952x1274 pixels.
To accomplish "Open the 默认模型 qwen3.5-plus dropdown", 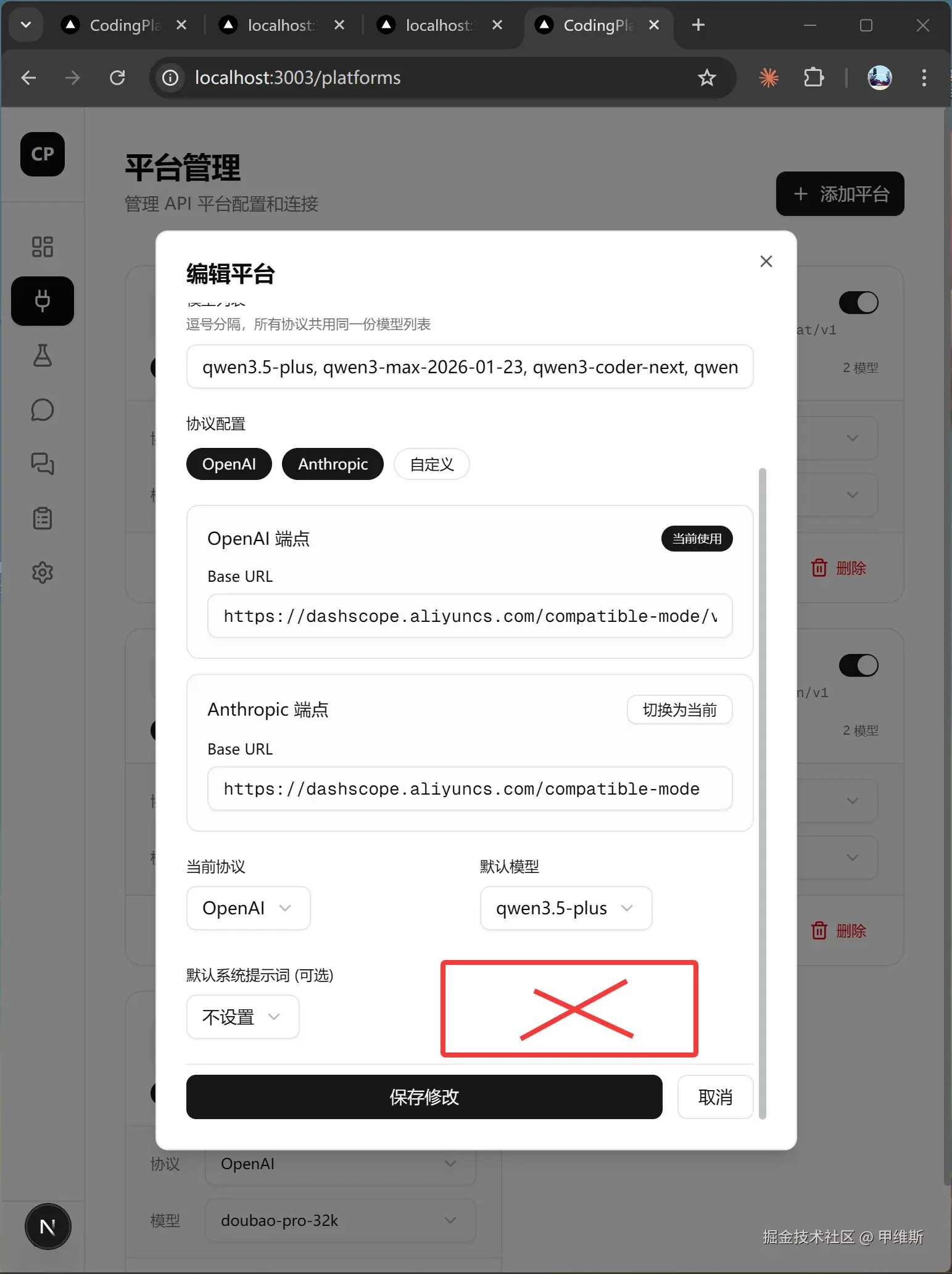I will point(566,908).
